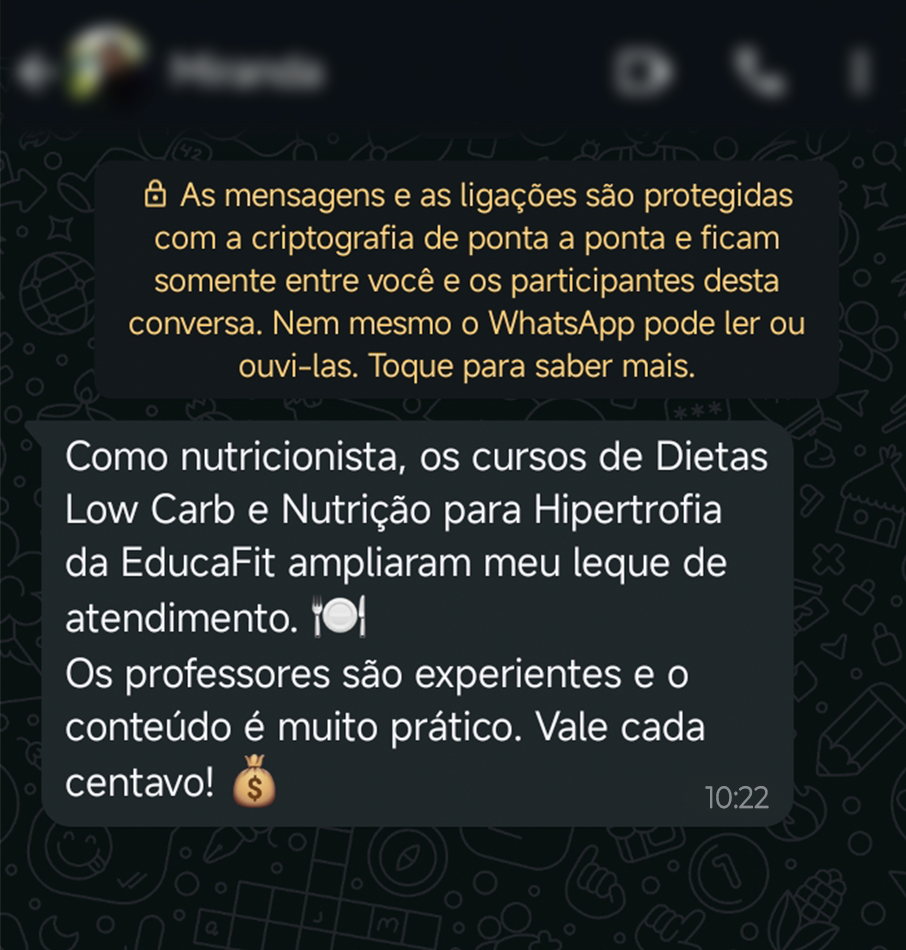Open the overflow menu in the chat header
Viewport: 906px width, 950px height.
858,71
